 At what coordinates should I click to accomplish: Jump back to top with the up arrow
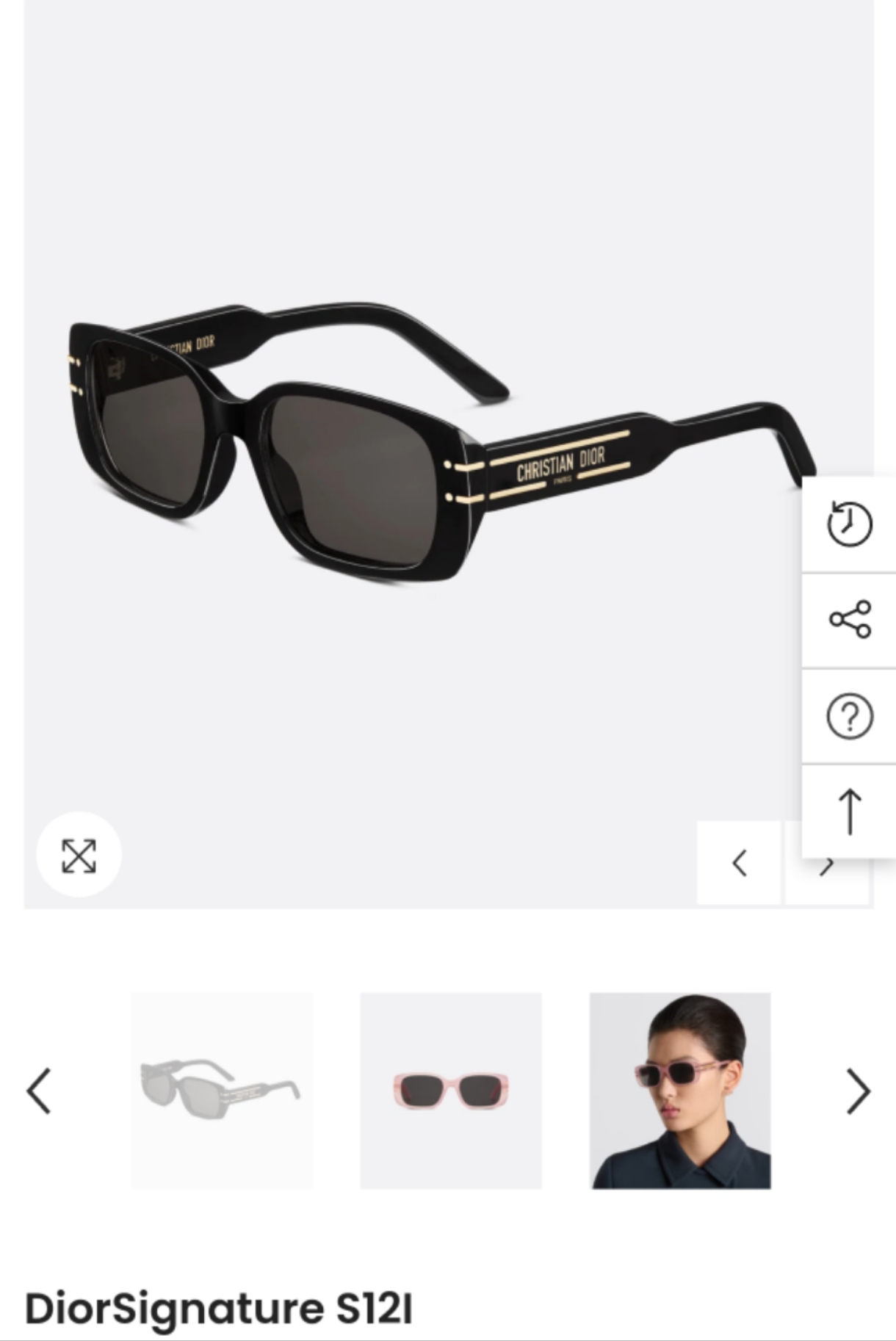point(849,812)
